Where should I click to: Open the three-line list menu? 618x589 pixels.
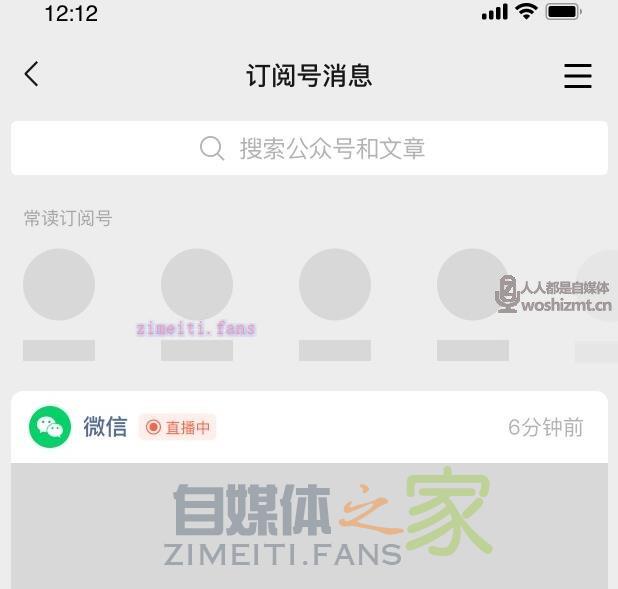[x=577, y=76]
